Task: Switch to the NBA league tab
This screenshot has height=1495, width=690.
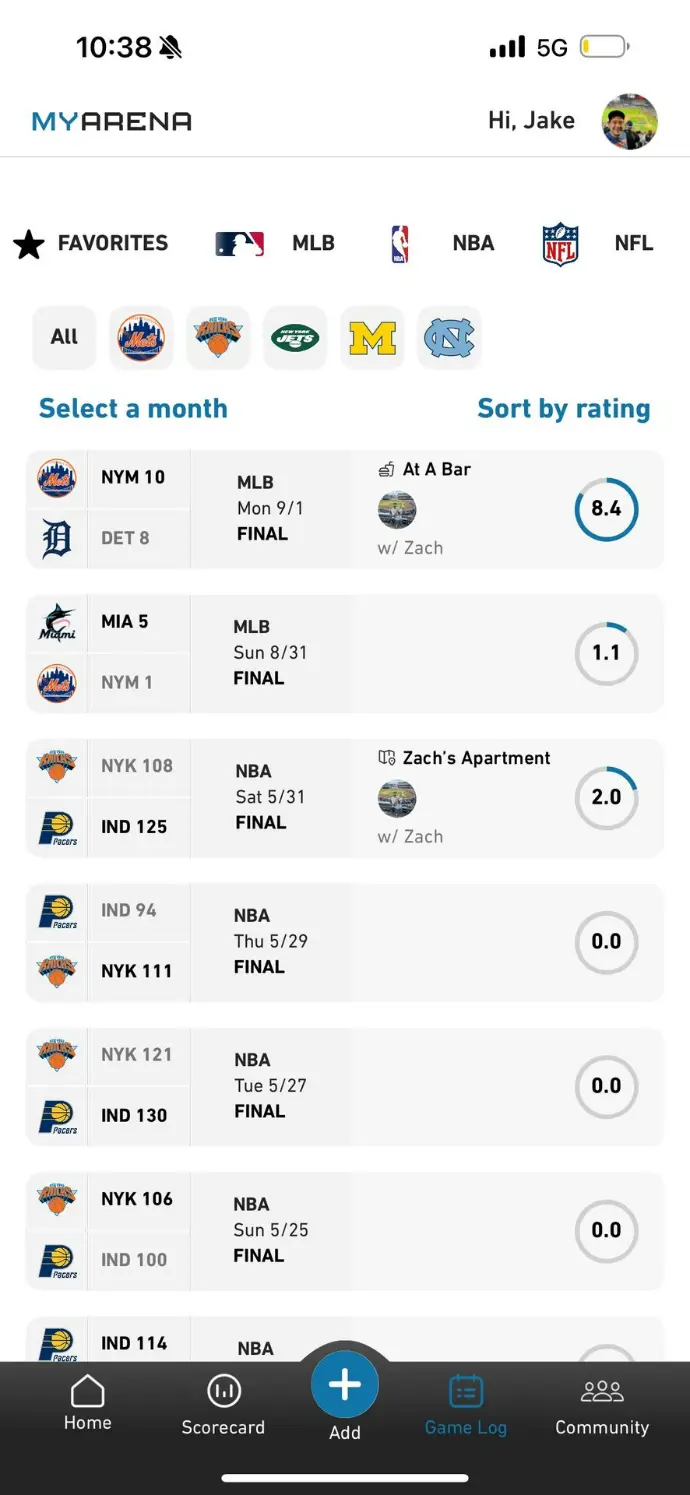Action: click(x=442, y=243)
